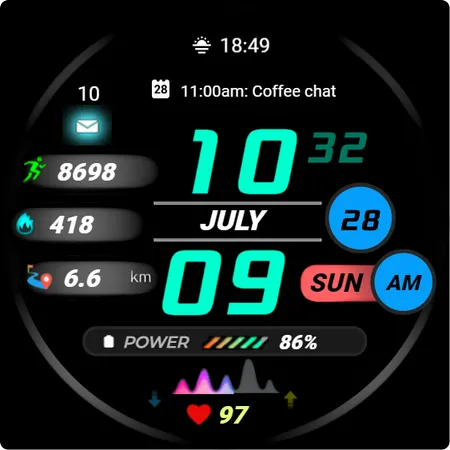The image size is (450, 450).
Task: Open the calories burned showing 418
Action: [78, 224]
